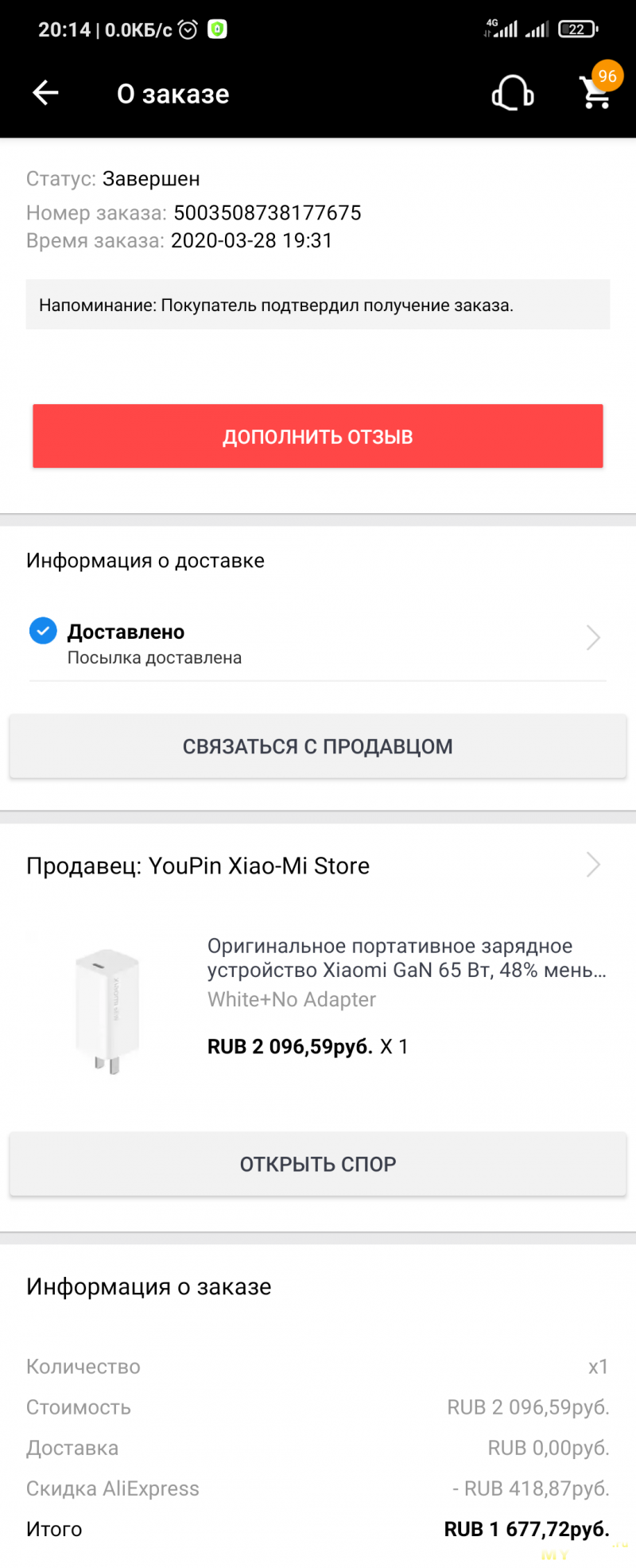Viewport: 636px width, 1568px height.
Task: Open the customer support headset icon
Action: (x=513, y=93)
